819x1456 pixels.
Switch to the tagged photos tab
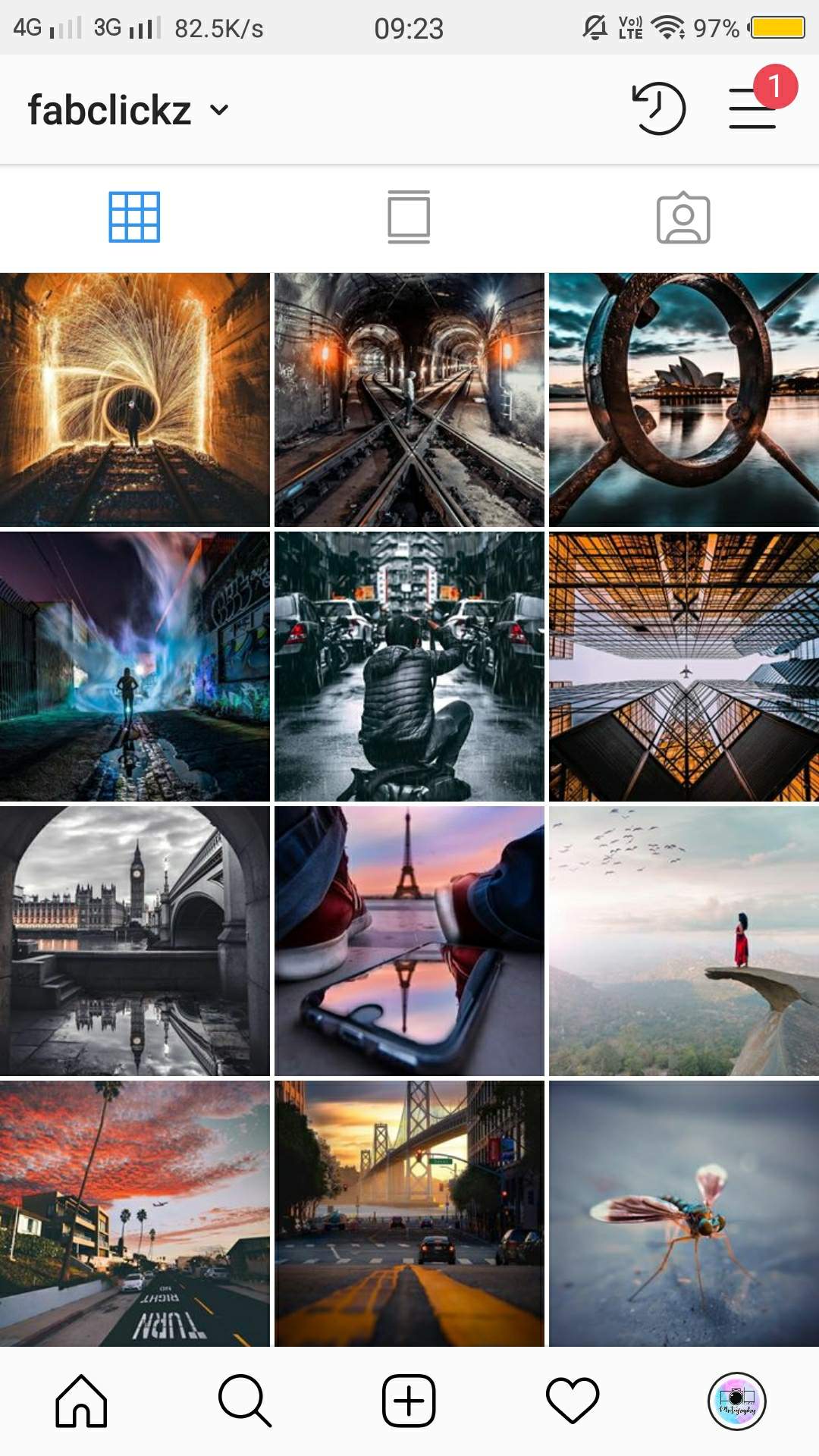click(682, 218)
